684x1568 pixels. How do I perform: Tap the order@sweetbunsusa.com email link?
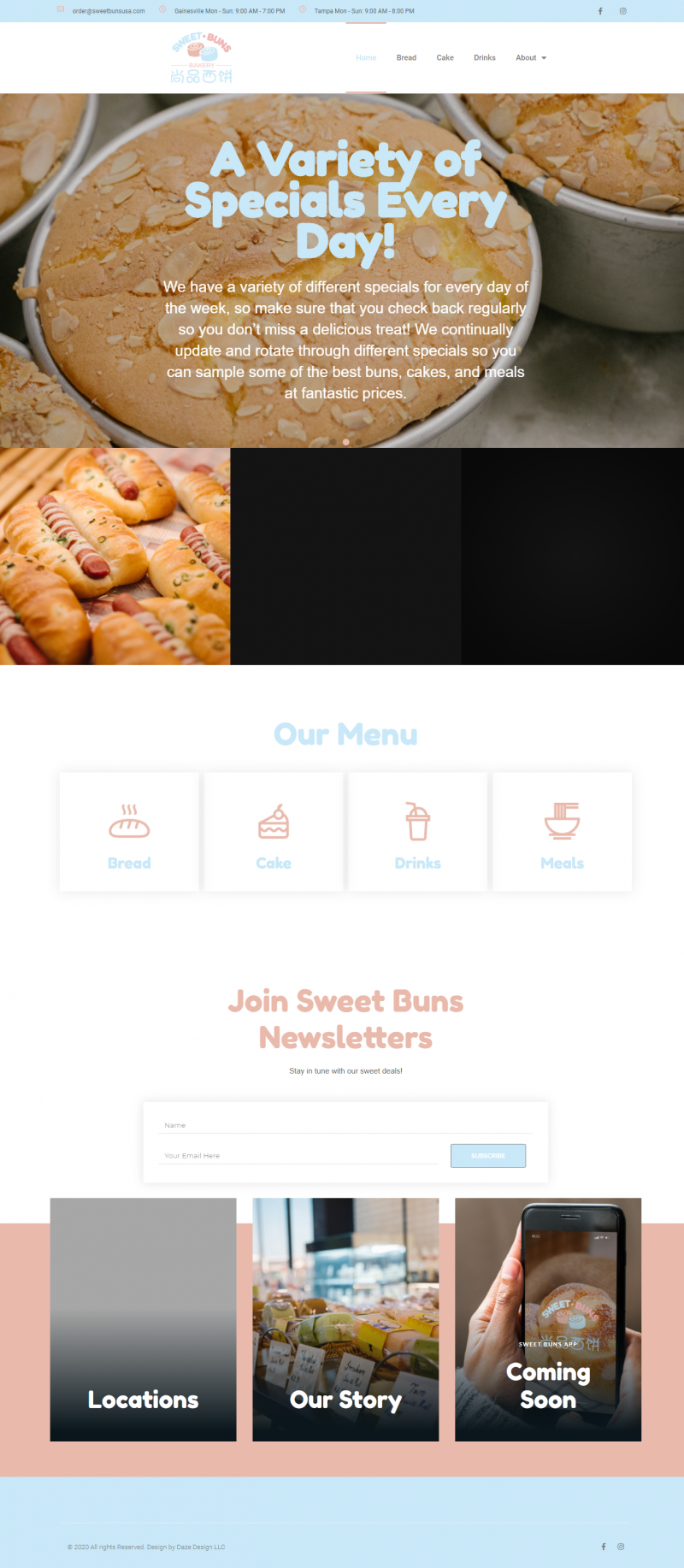109,11
